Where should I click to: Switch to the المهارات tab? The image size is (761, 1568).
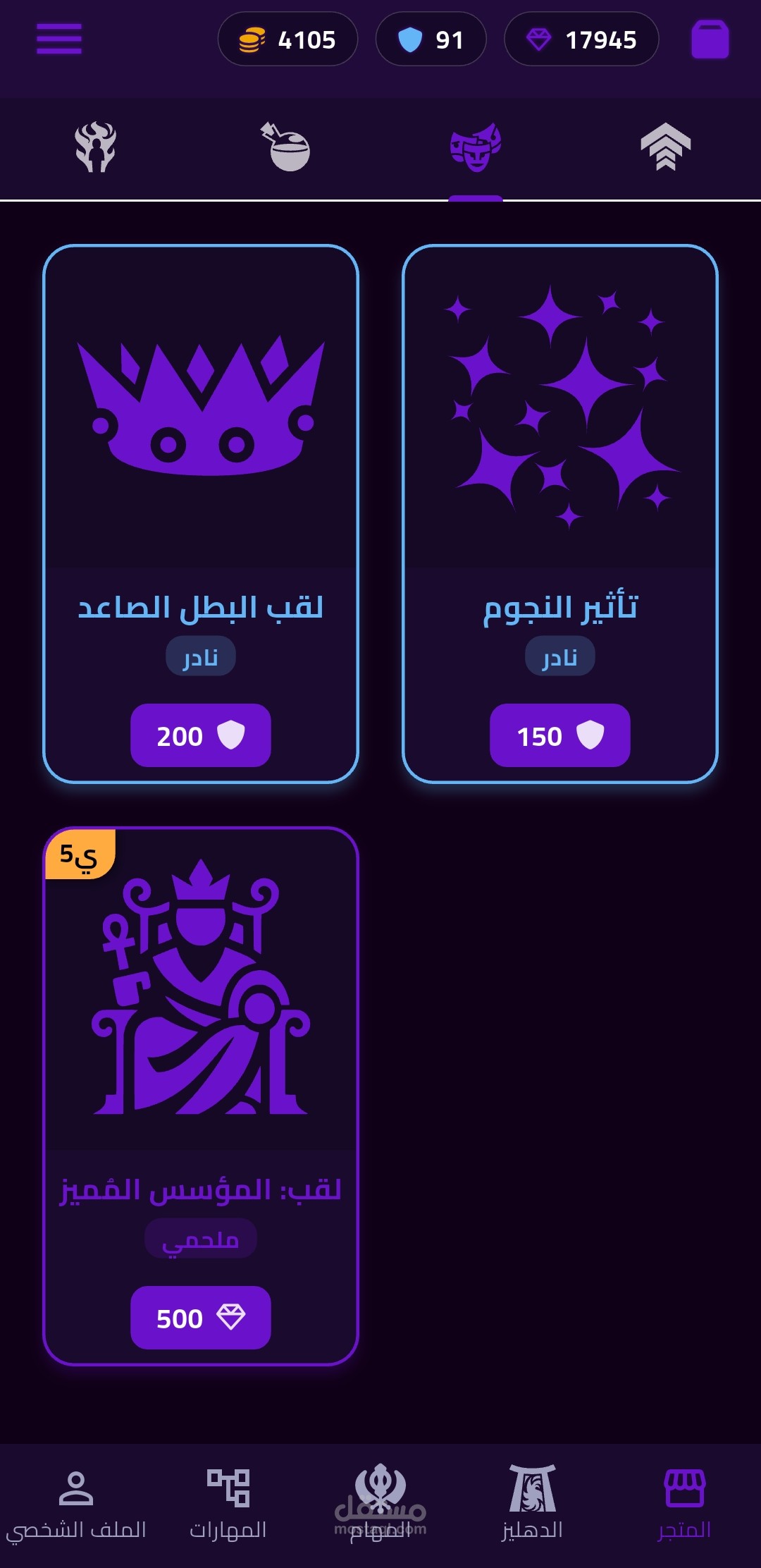click(x=228, y=1505)
